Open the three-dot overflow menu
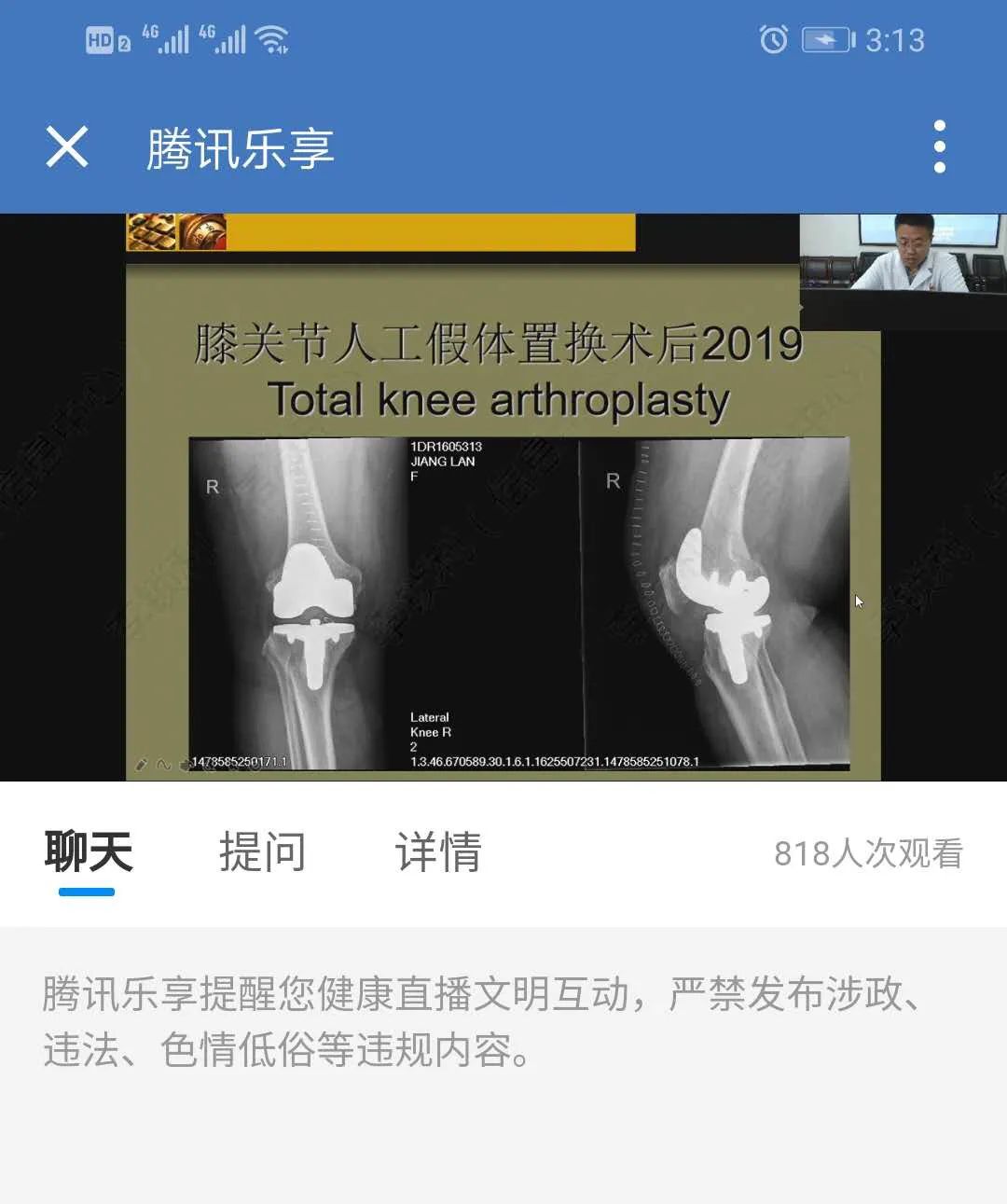The height and width of the screenshot is (1204, 1007). tap(939, 146)
